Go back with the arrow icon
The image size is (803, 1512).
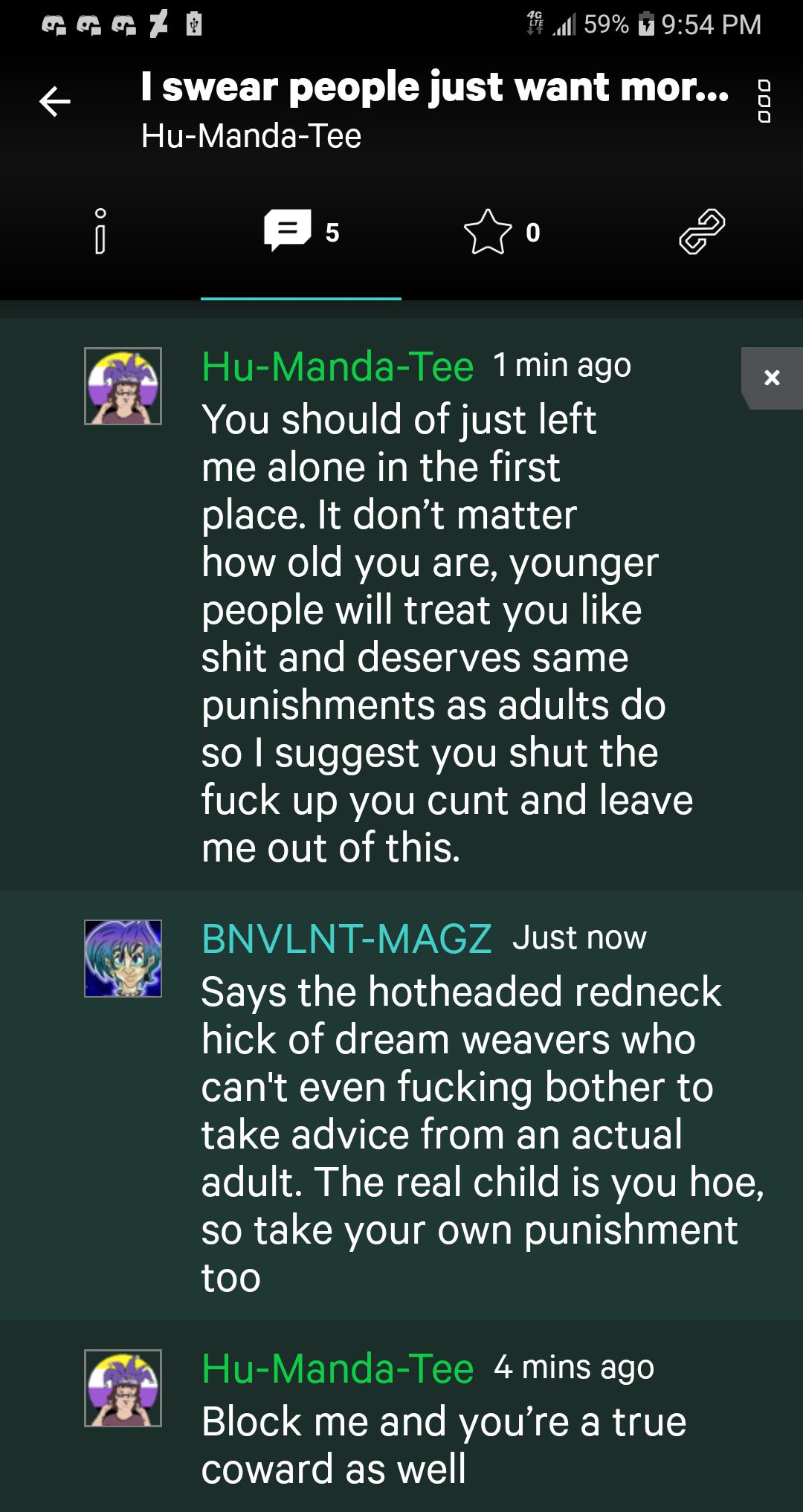click(55, 102)
